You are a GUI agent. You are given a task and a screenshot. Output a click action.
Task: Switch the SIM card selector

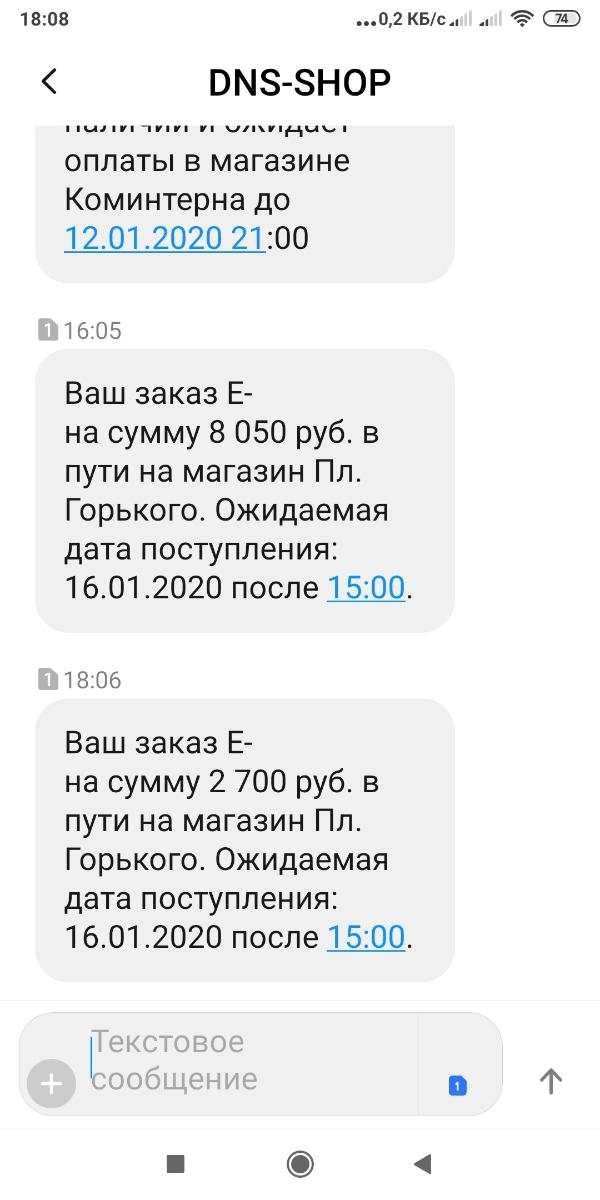(x=458, y=1086)
